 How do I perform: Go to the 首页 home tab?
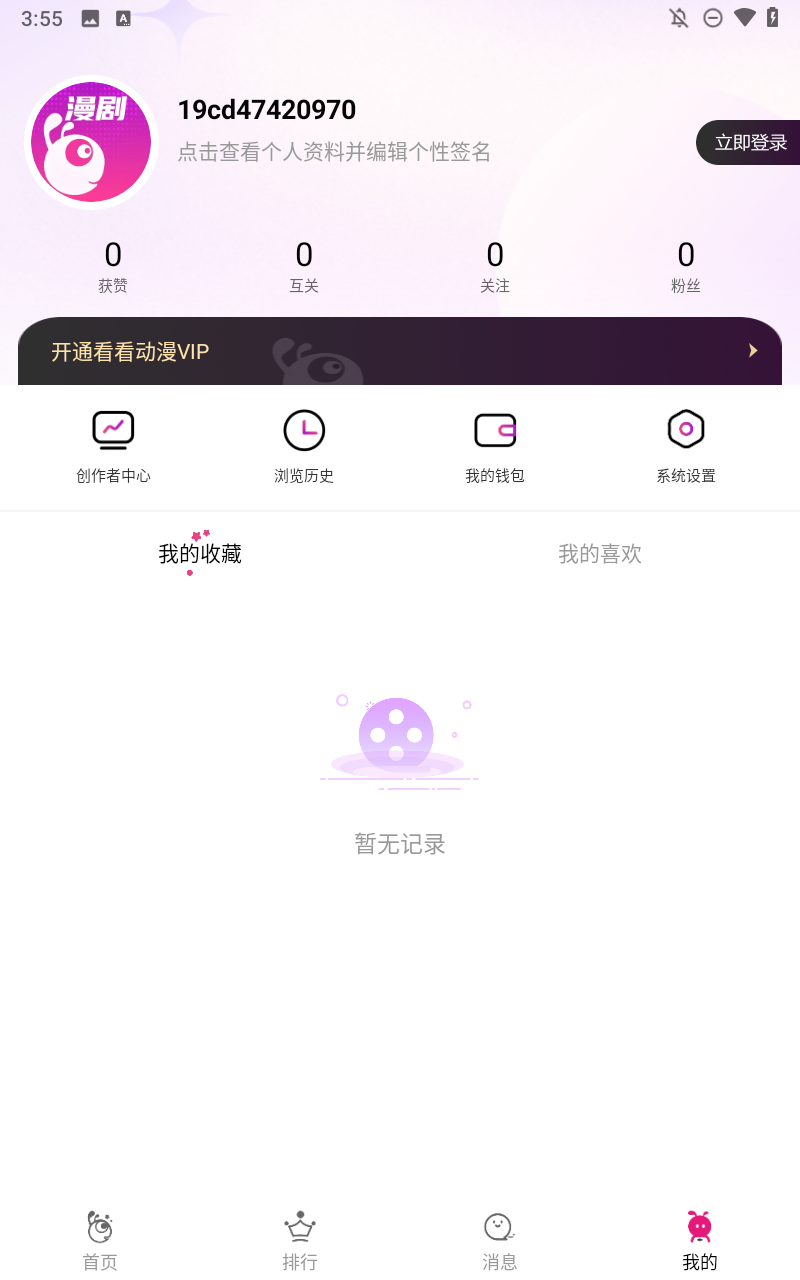pyautogui.click(x=100, y=1240)
